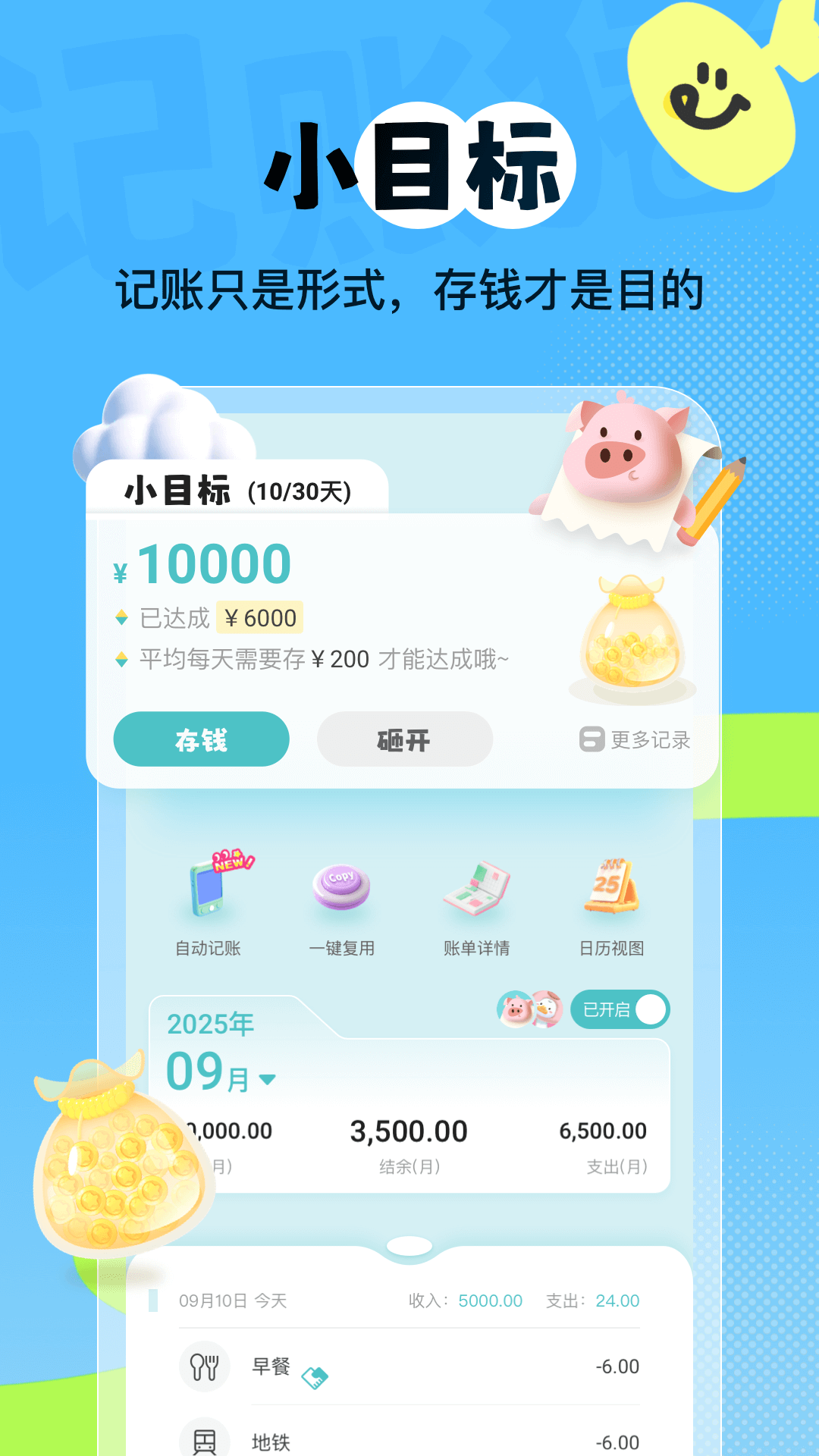
Task: Open the pig and duck avatar icons
Action: click(x=529, y=1009)
